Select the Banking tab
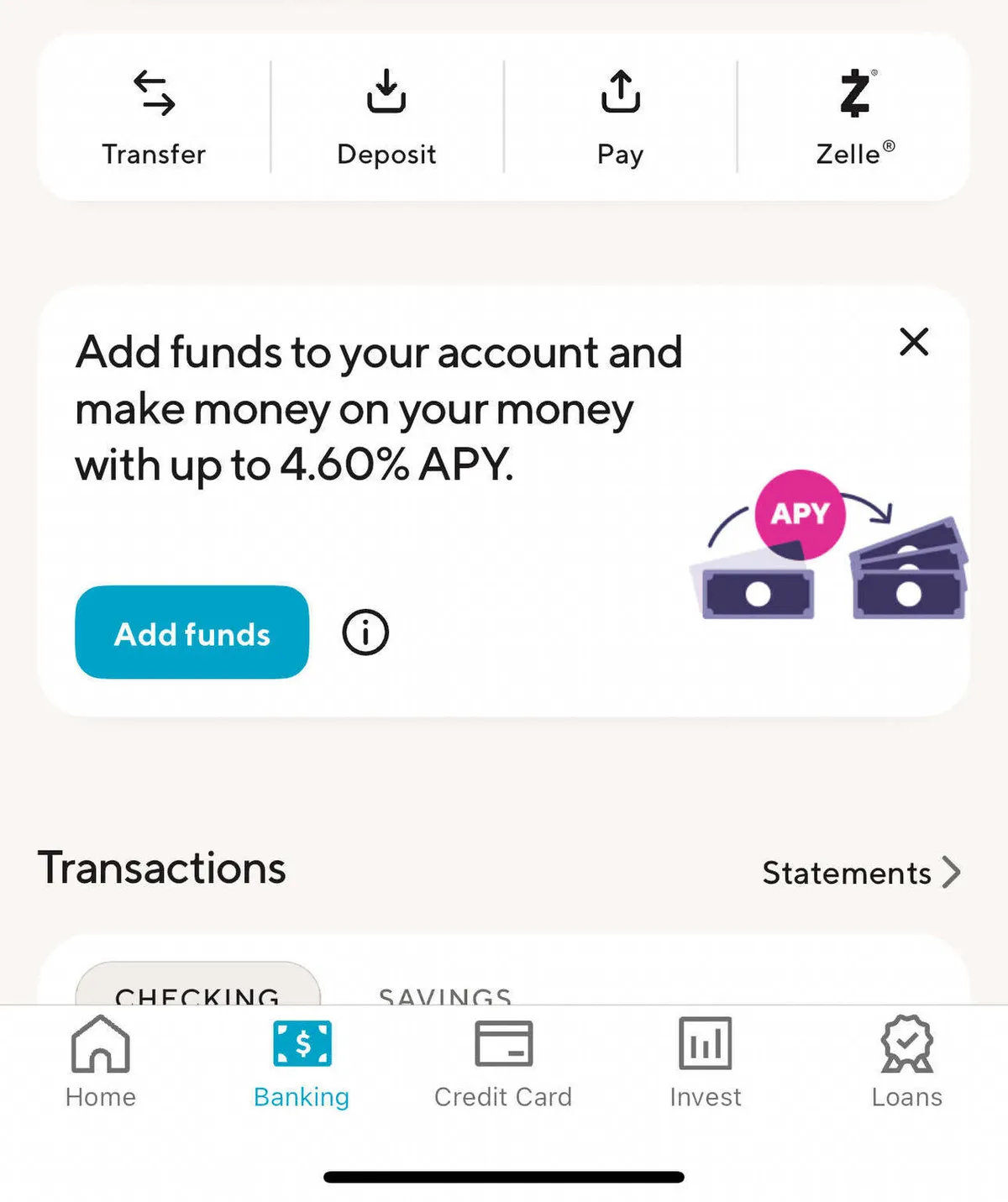 pyautogui.click(x=302, y=1061)
